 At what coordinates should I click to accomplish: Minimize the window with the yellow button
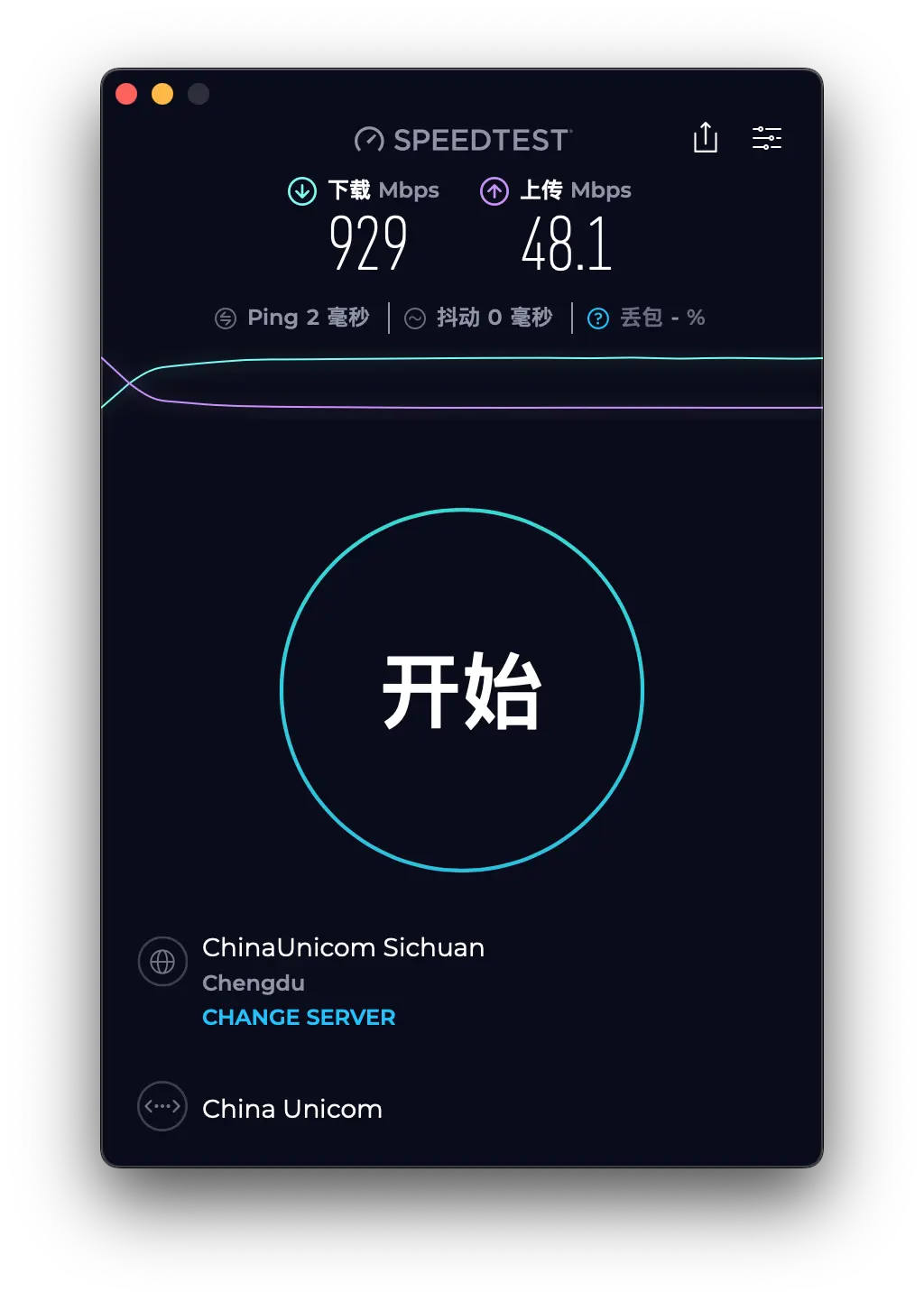pyautogui.click(x=162, y=94)
